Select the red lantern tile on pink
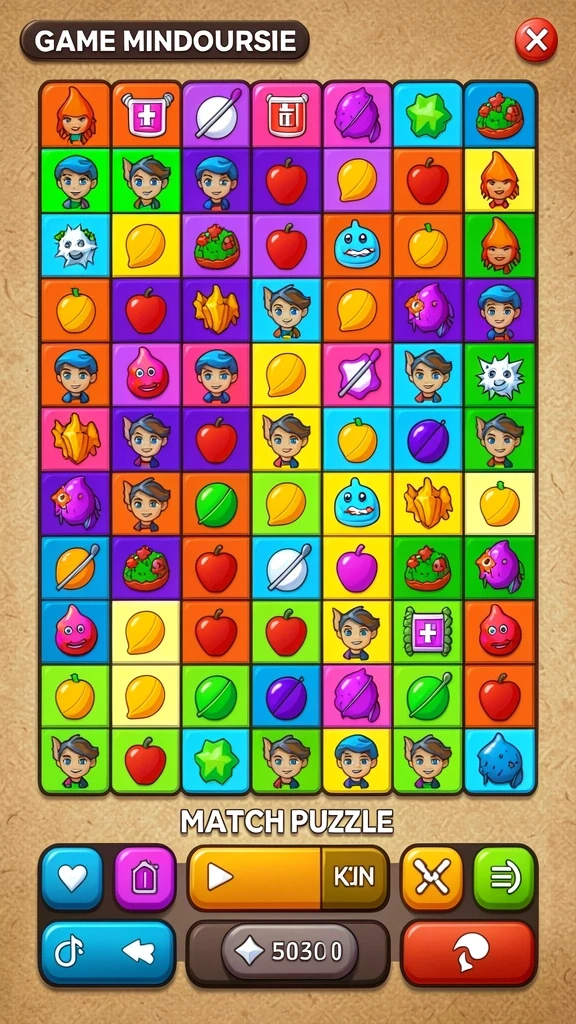Screen dimensions: 576x1024 [x=287, y=114]
